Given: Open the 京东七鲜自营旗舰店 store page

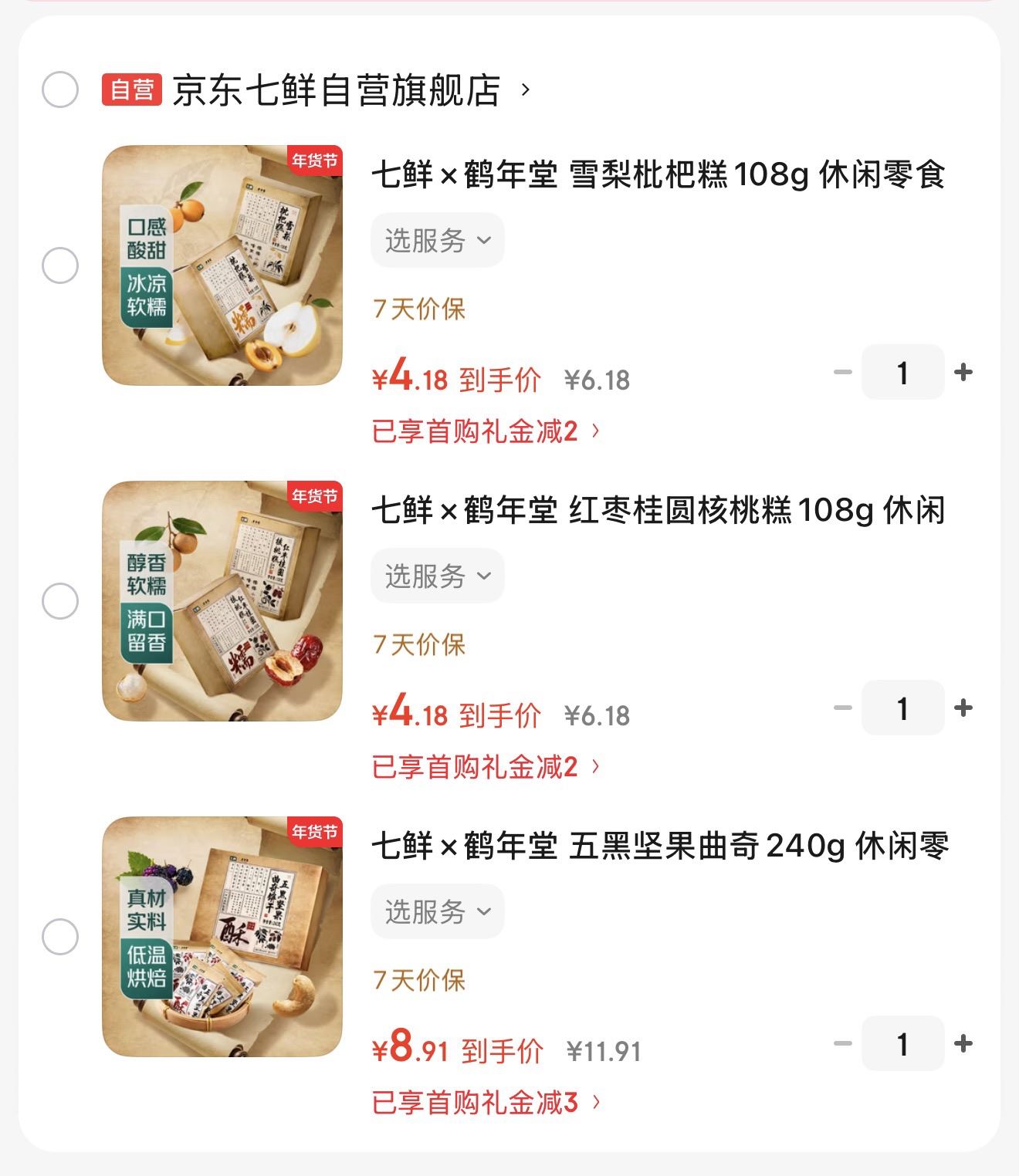Looking at the screenshot, I should (337, 90).
